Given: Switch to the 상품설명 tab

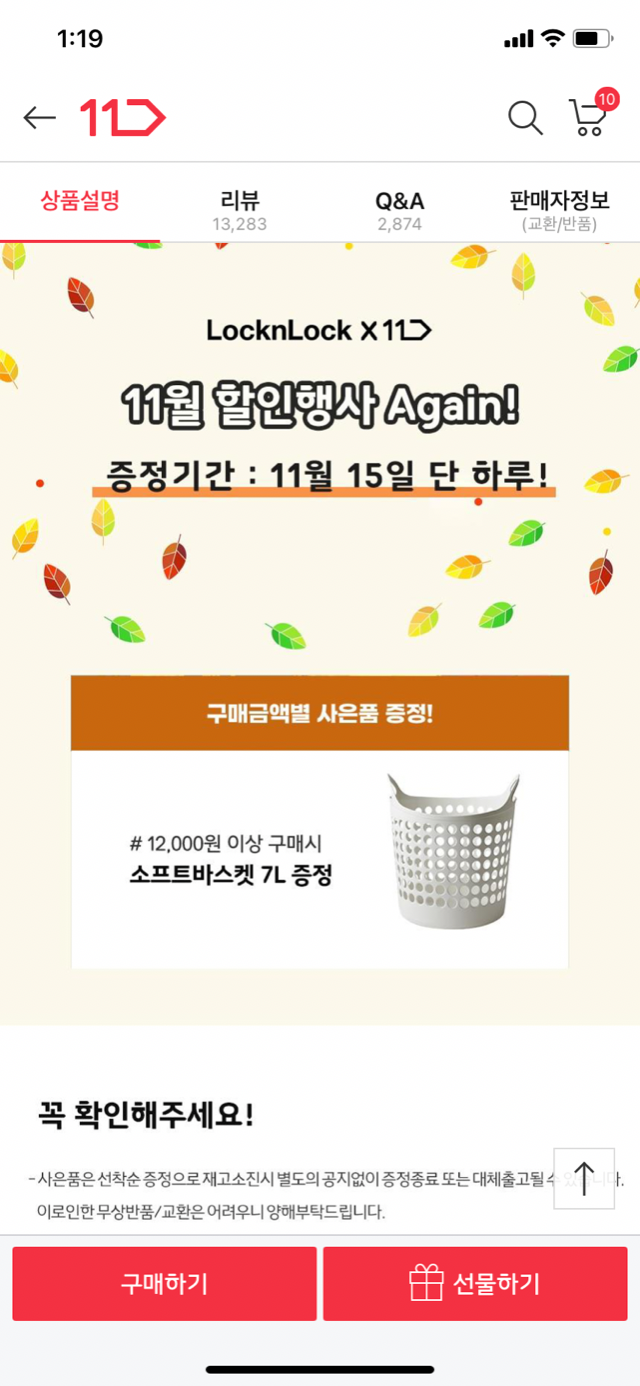Looking at the screenshot, I should point(80,201).
